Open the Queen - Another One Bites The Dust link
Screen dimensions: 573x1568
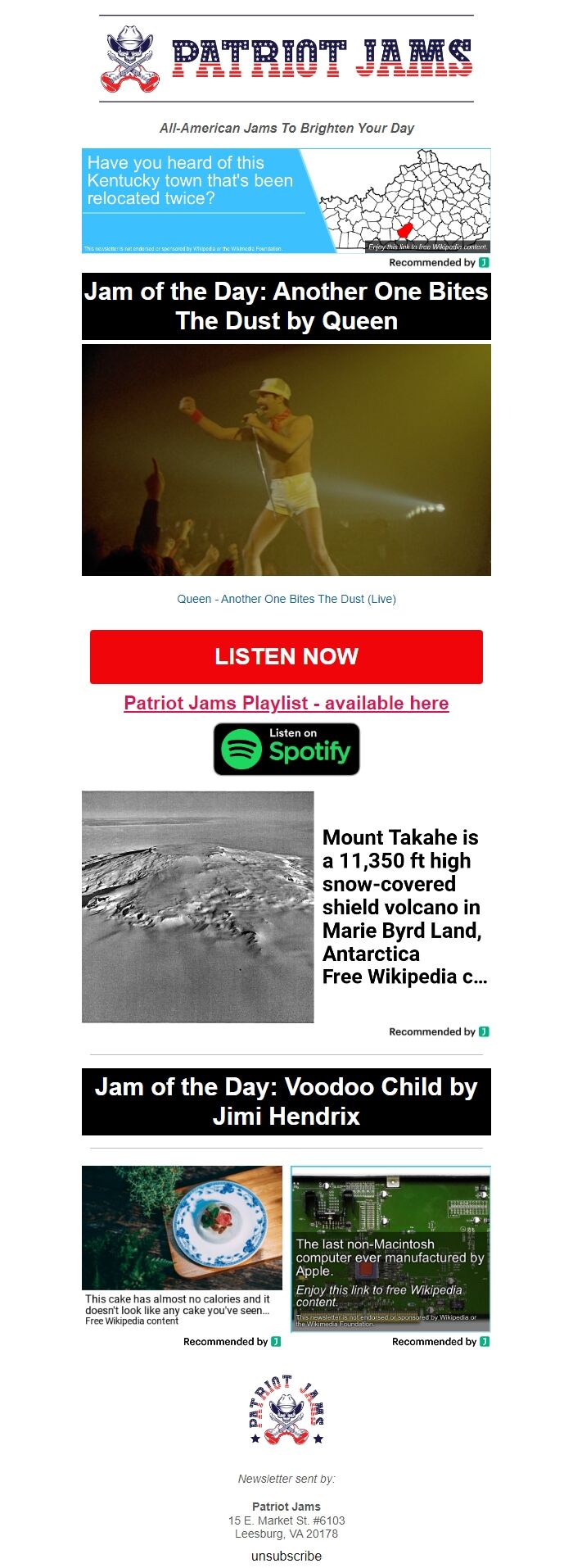point(286,599)
